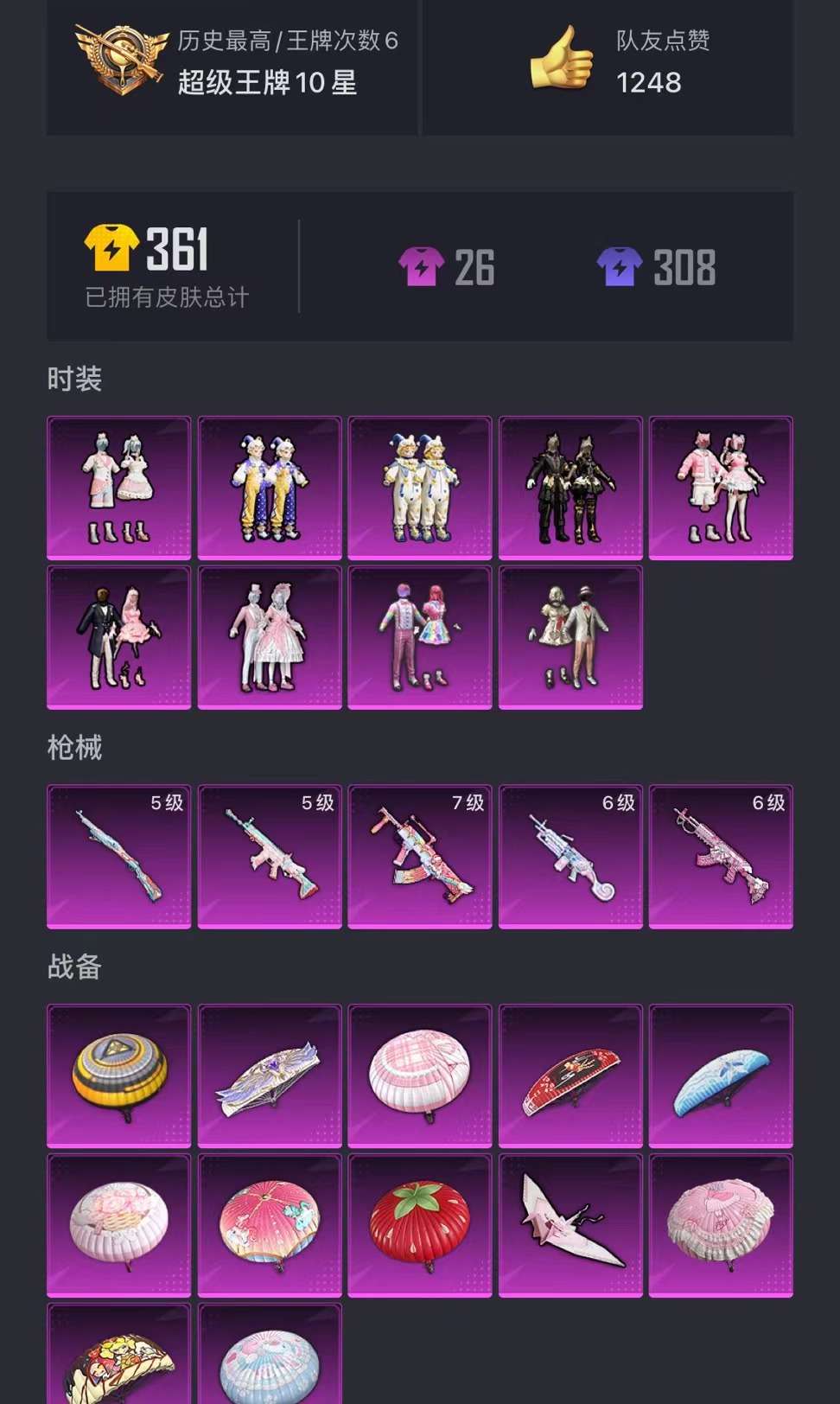This screenshot has width=840, height=1404.
Task: Open the black gothic couple outfit set
Action: point(570,488)
